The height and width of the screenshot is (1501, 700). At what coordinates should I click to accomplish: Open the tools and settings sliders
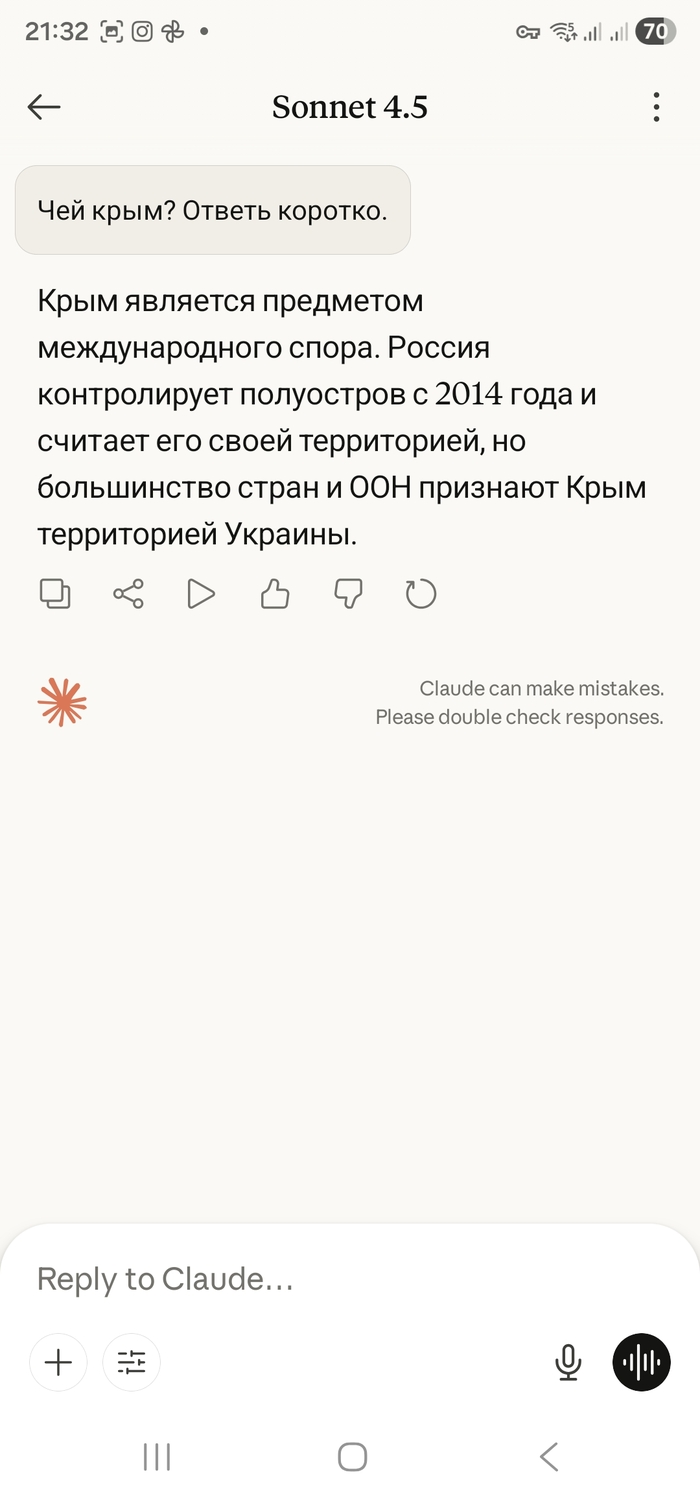point(131,1361)
